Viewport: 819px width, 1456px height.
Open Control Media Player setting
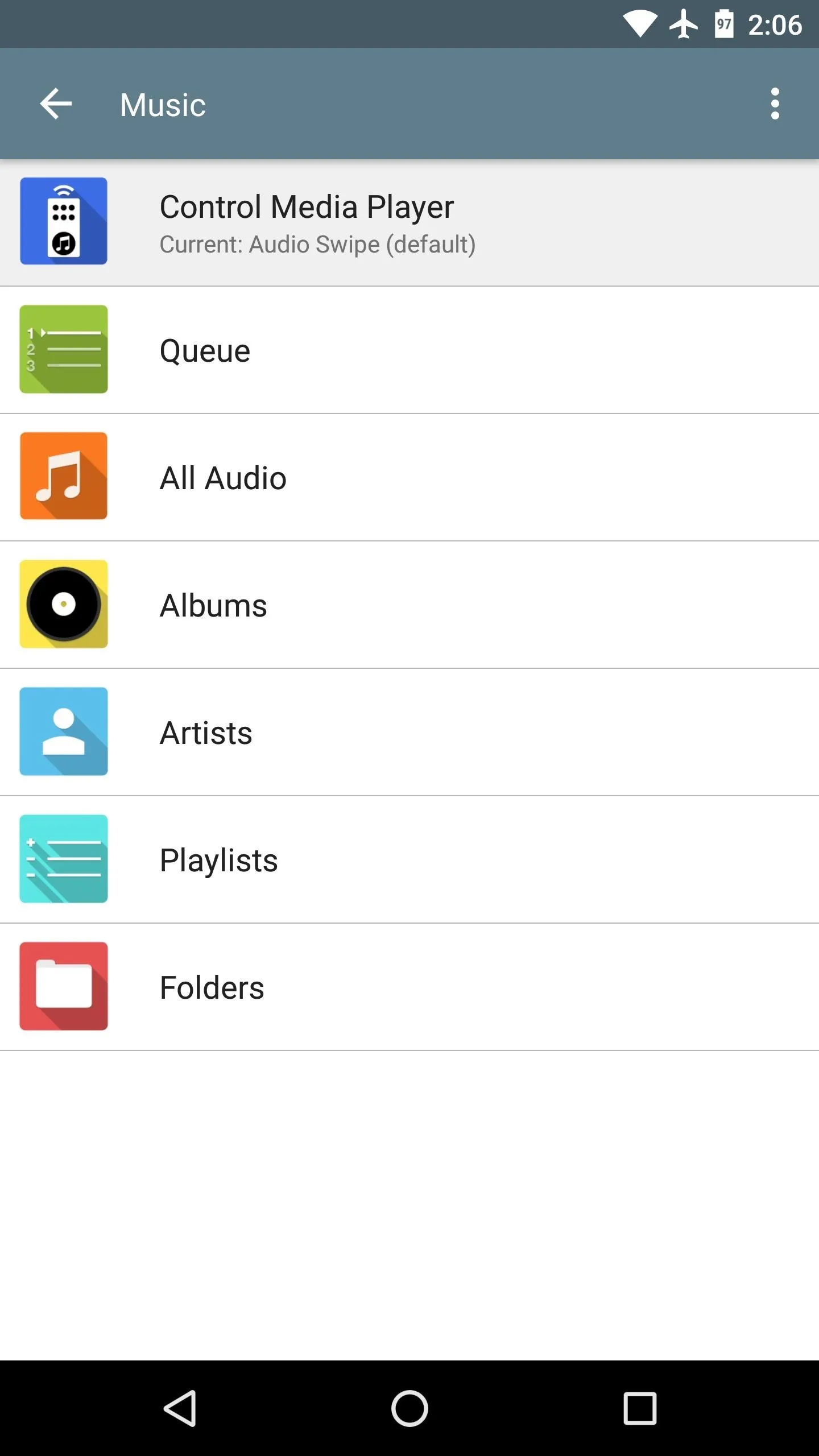409,222
